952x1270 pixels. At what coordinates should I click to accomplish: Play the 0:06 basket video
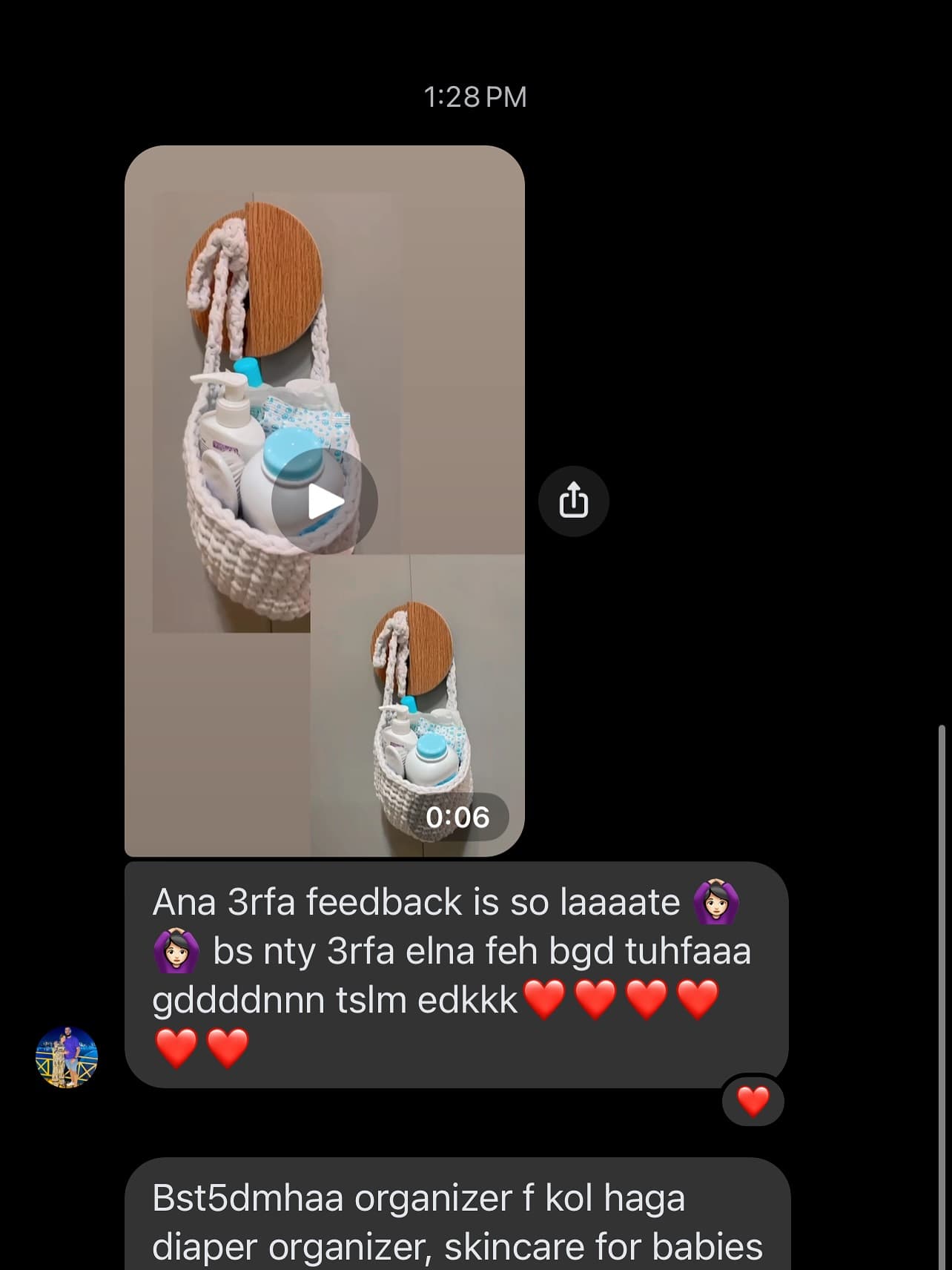point(325,502)
